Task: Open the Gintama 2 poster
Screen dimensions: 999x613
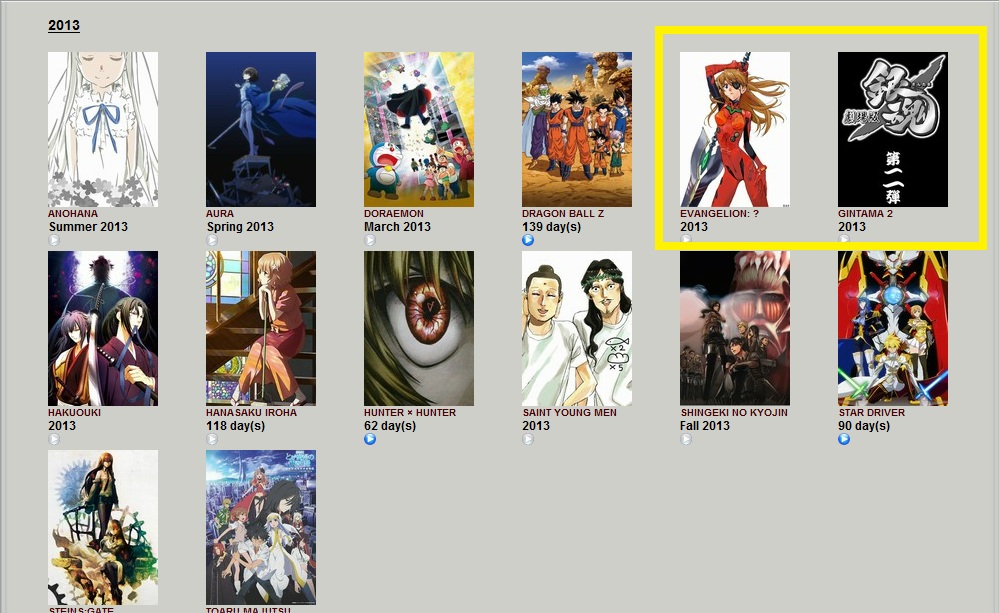Action: pyautogui.click(x=893, y=129)
